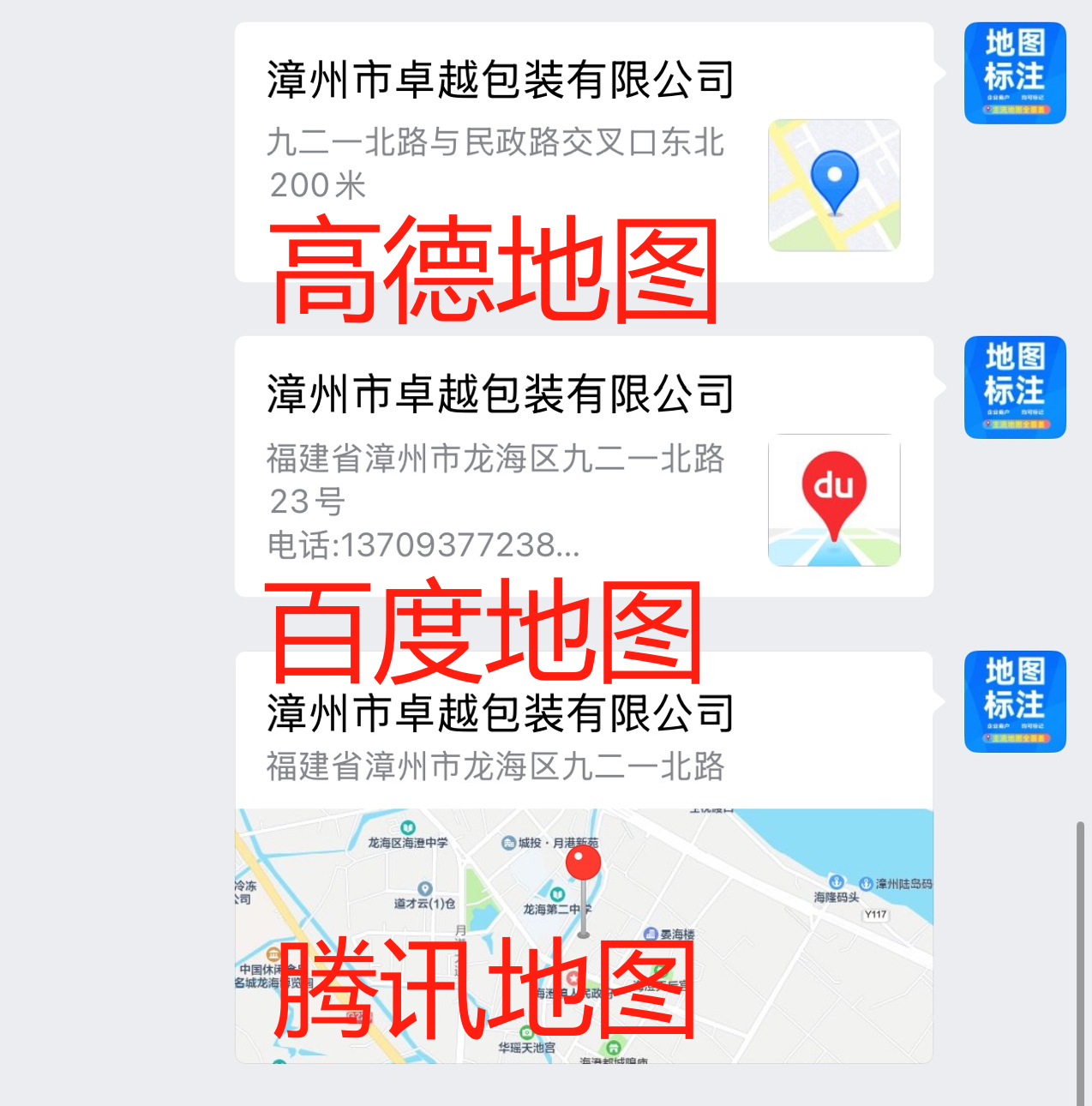Viewport: 1092px width, 1106px height.
Task: Click the Amap blue pin map thumbnail
Action: (834, 180)
